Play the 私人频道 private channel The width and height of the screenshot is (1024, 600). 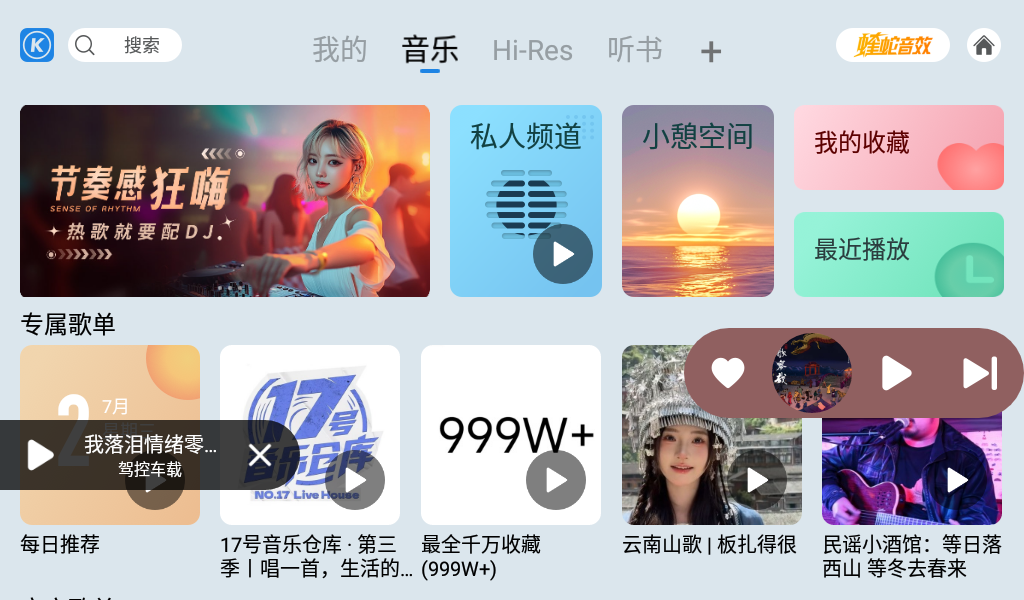coord(562,254)
